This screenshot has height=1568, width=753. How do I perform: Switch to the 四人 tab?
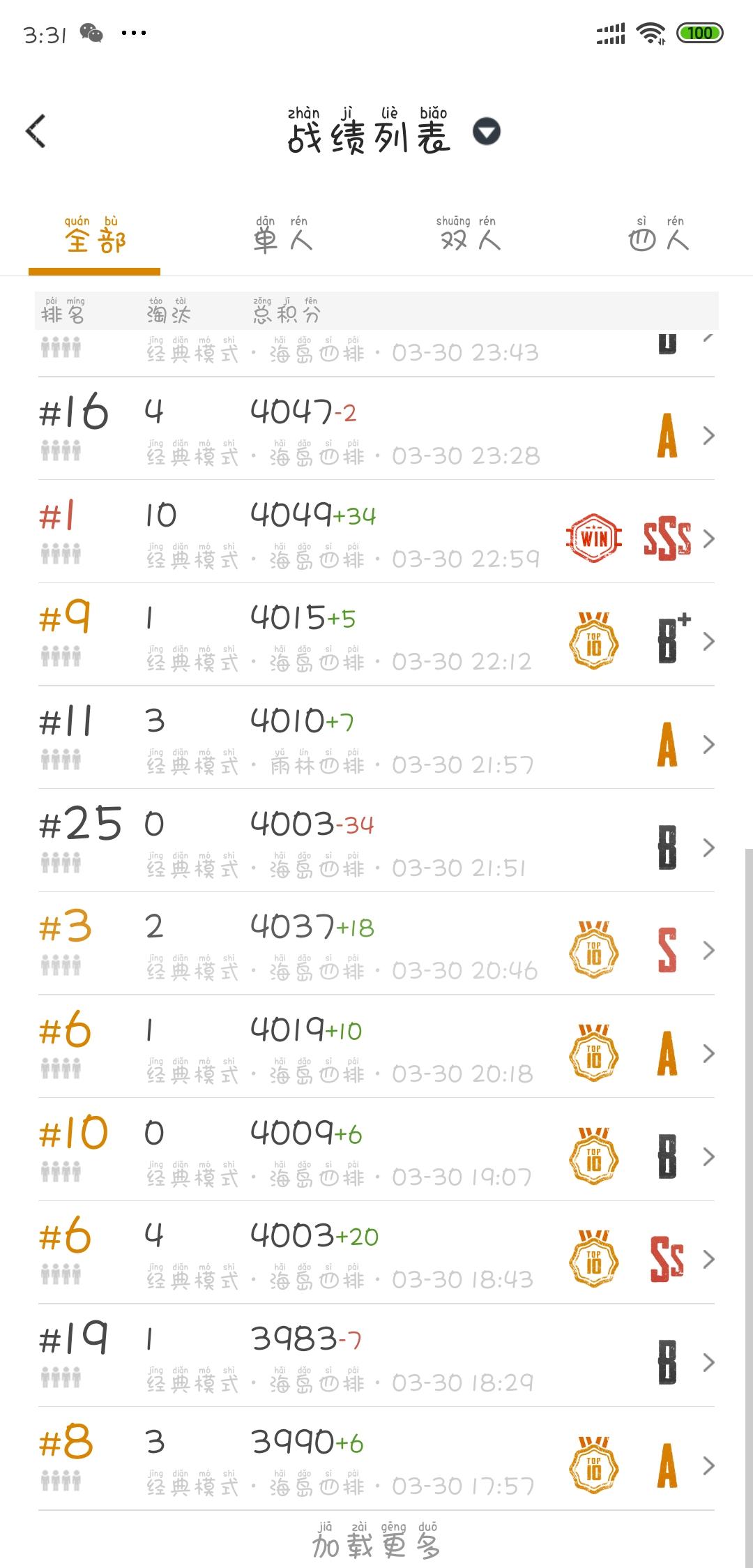pyautogui.click(x=658, y=235)
